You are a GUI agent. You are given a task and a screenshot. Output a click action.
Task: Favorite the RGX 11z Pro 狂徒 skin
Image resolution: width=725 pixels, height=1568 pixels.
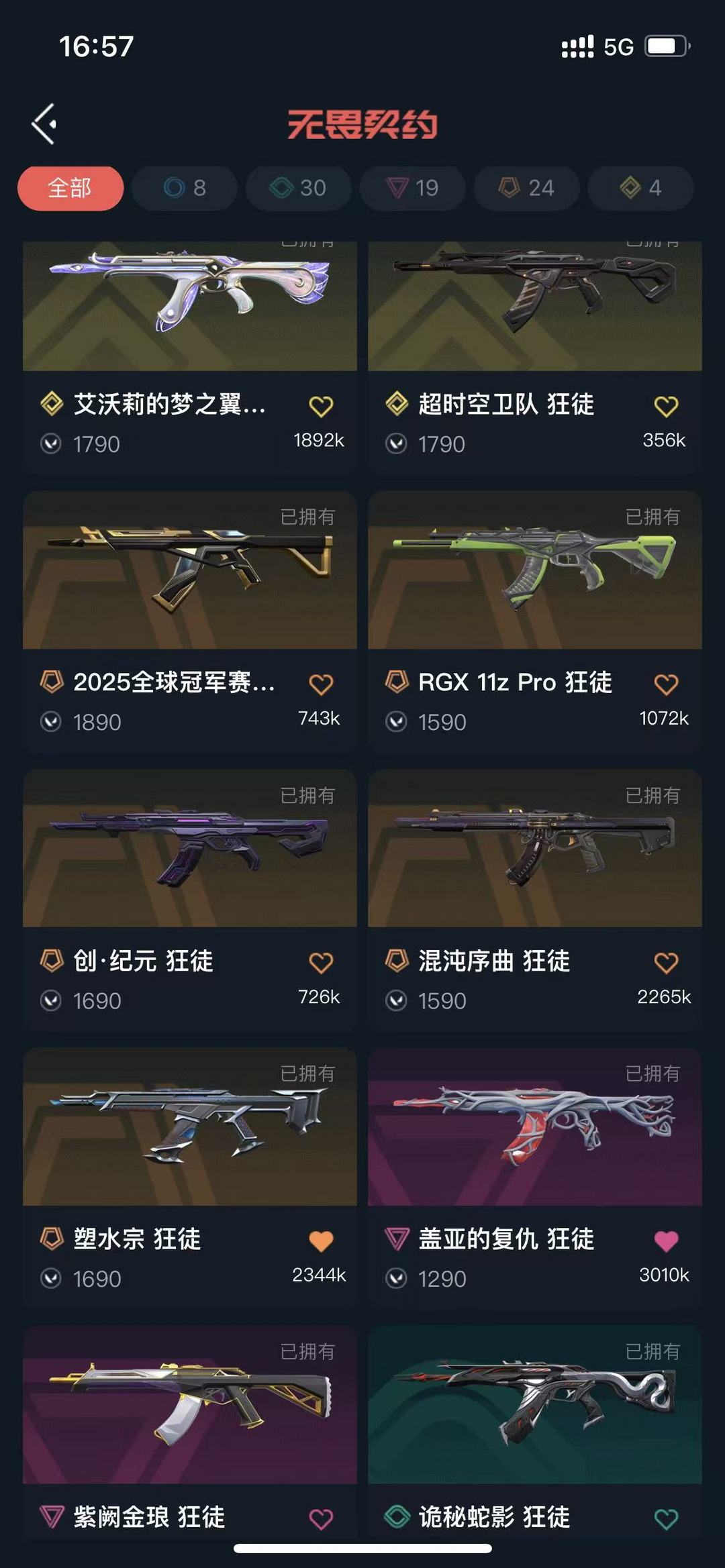(x=666, y=684)
